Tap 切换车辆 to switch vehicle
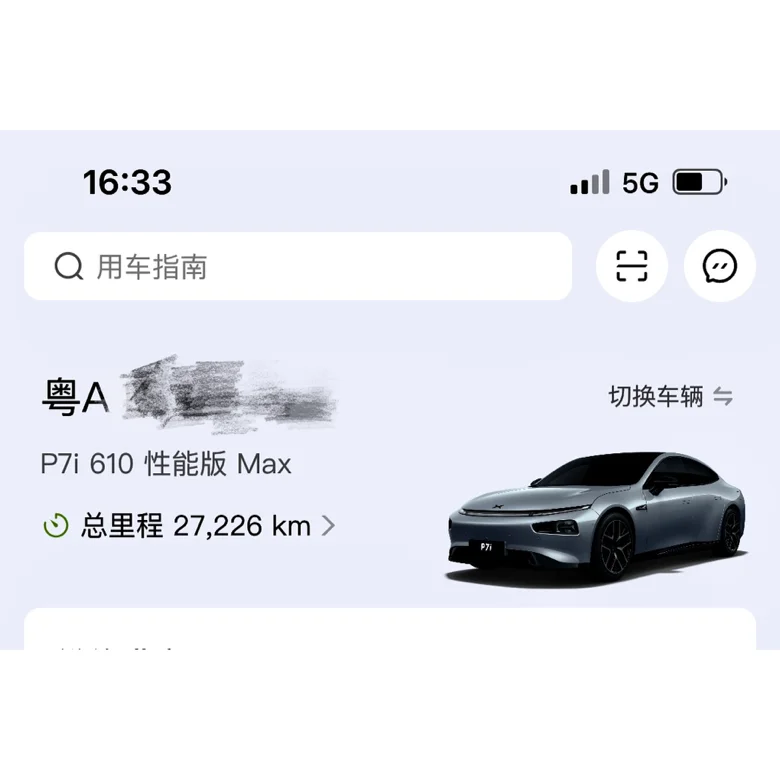The image size is (780, 780). pos(670,397)
